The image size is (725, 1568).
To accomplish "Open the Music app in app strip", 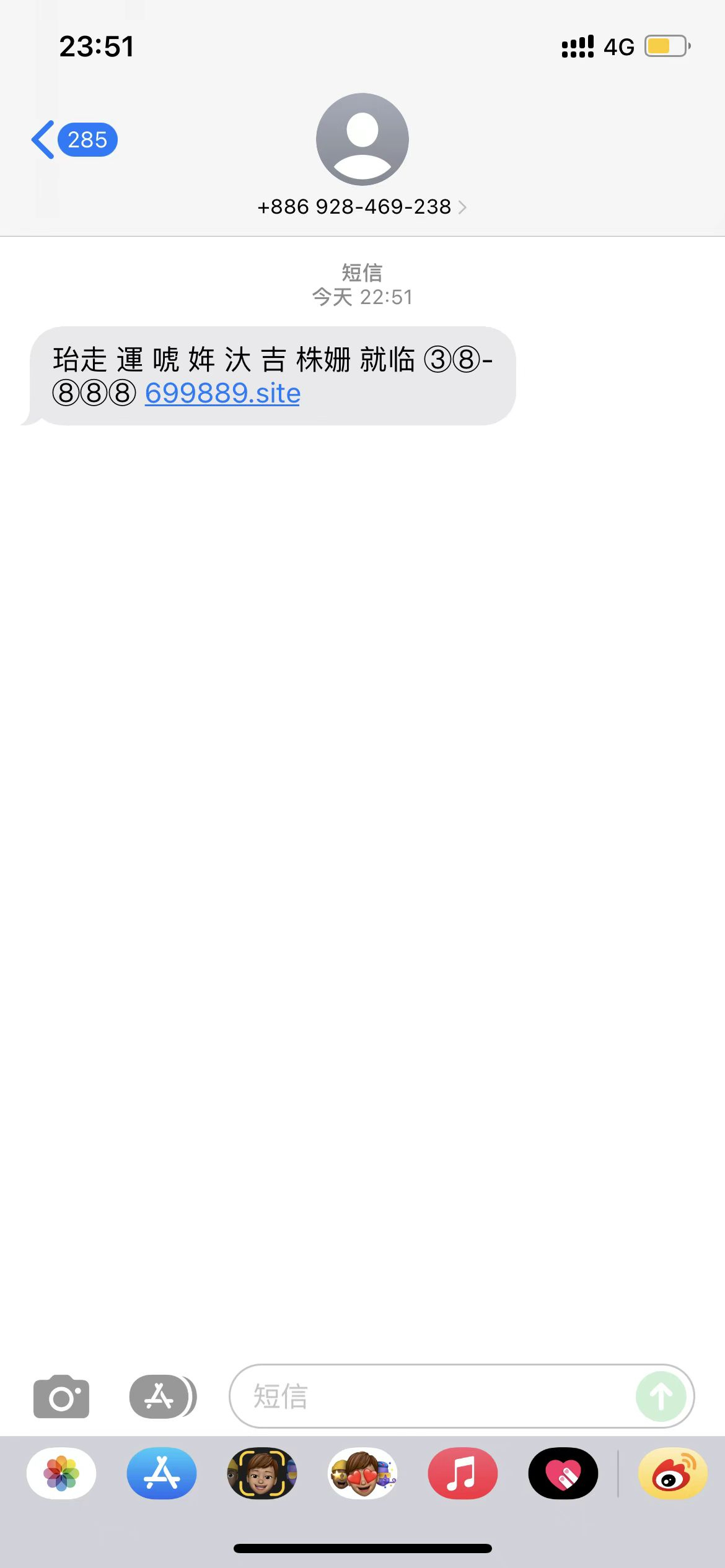I will [462, 1474].
